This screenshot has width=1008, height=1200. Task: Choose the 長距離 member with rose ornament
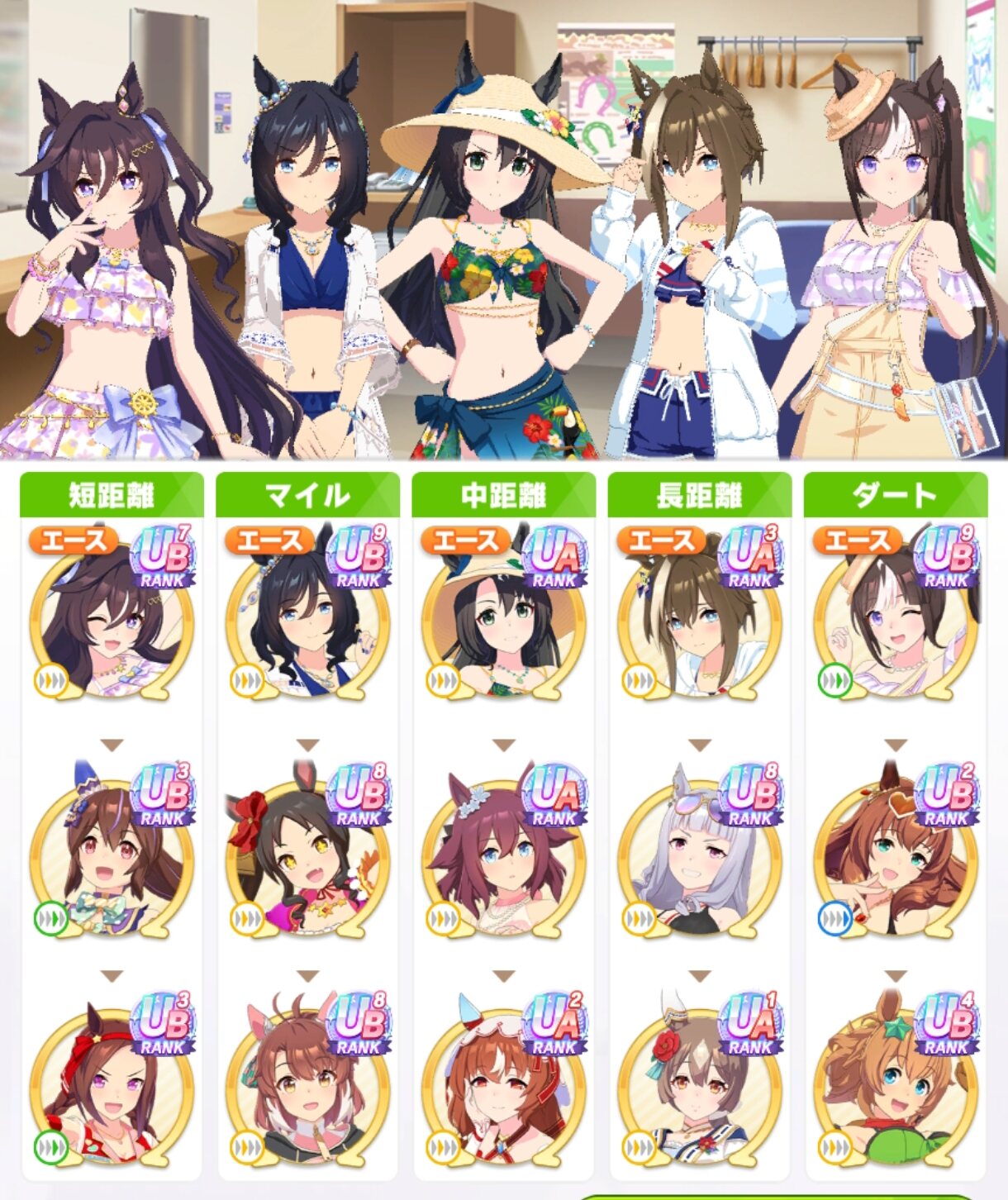point(699,1079)
